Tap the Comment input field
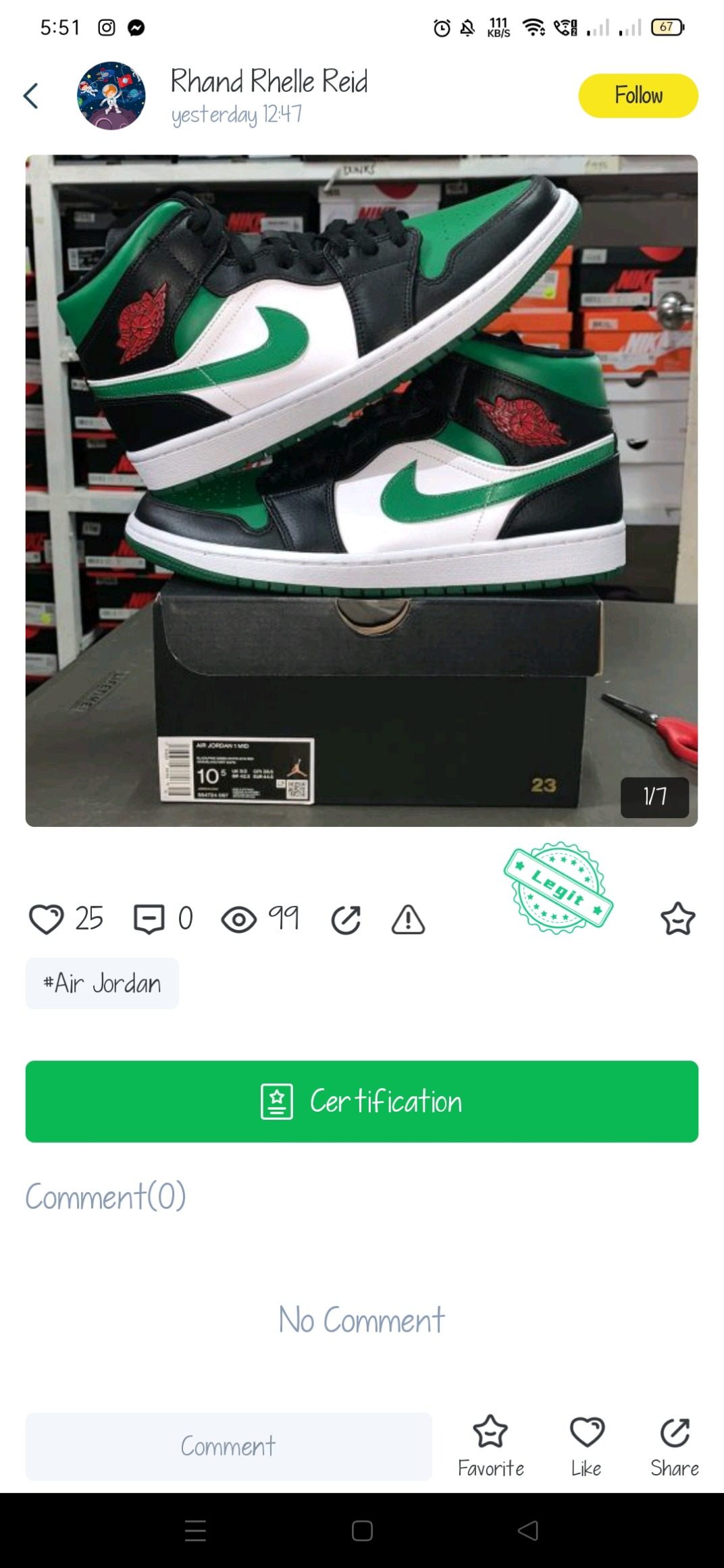This screenshot has height=1568, width=724. 228,1446
